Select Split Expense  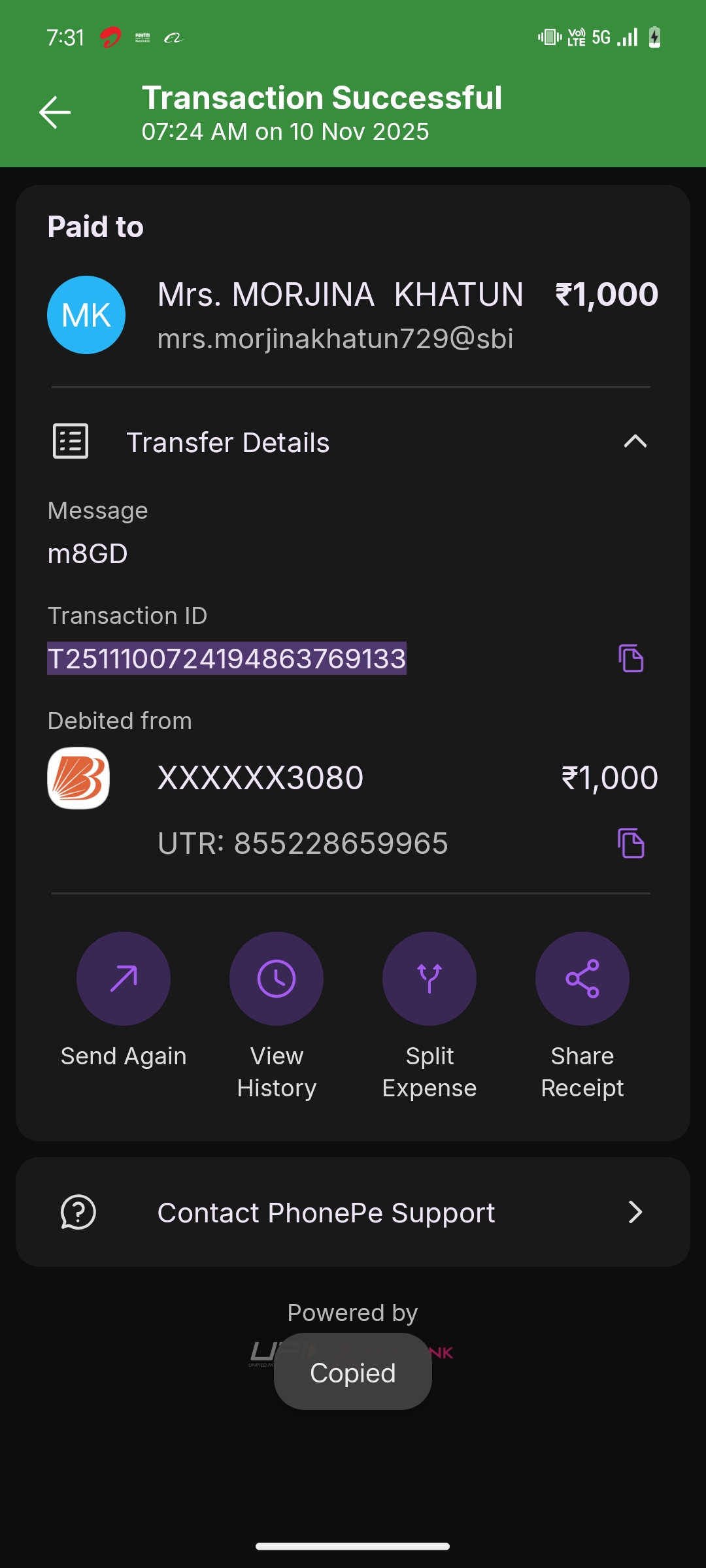429,979
